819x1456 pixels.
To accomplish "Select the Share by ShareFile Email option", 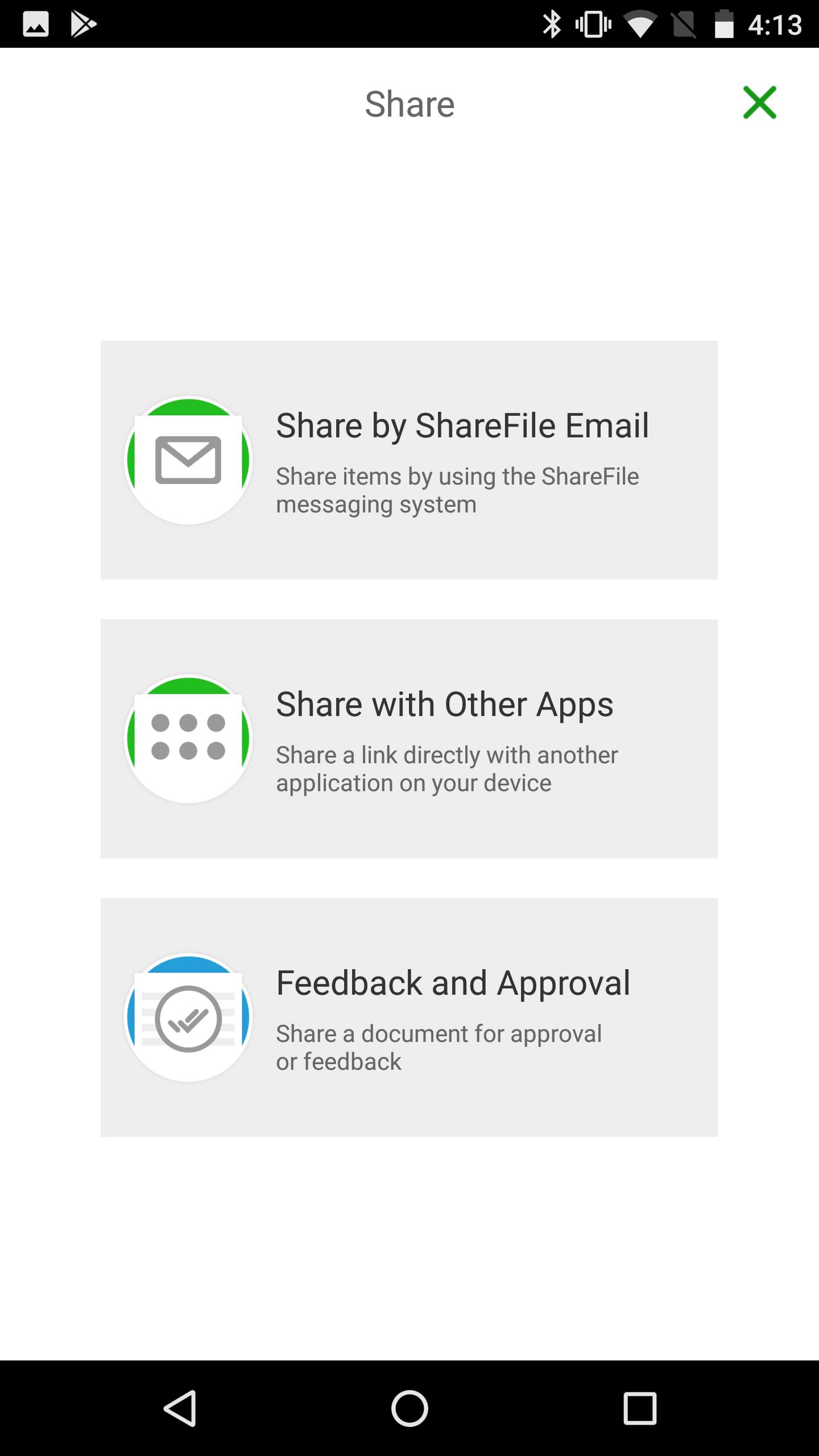I will (x=408, y=459).
